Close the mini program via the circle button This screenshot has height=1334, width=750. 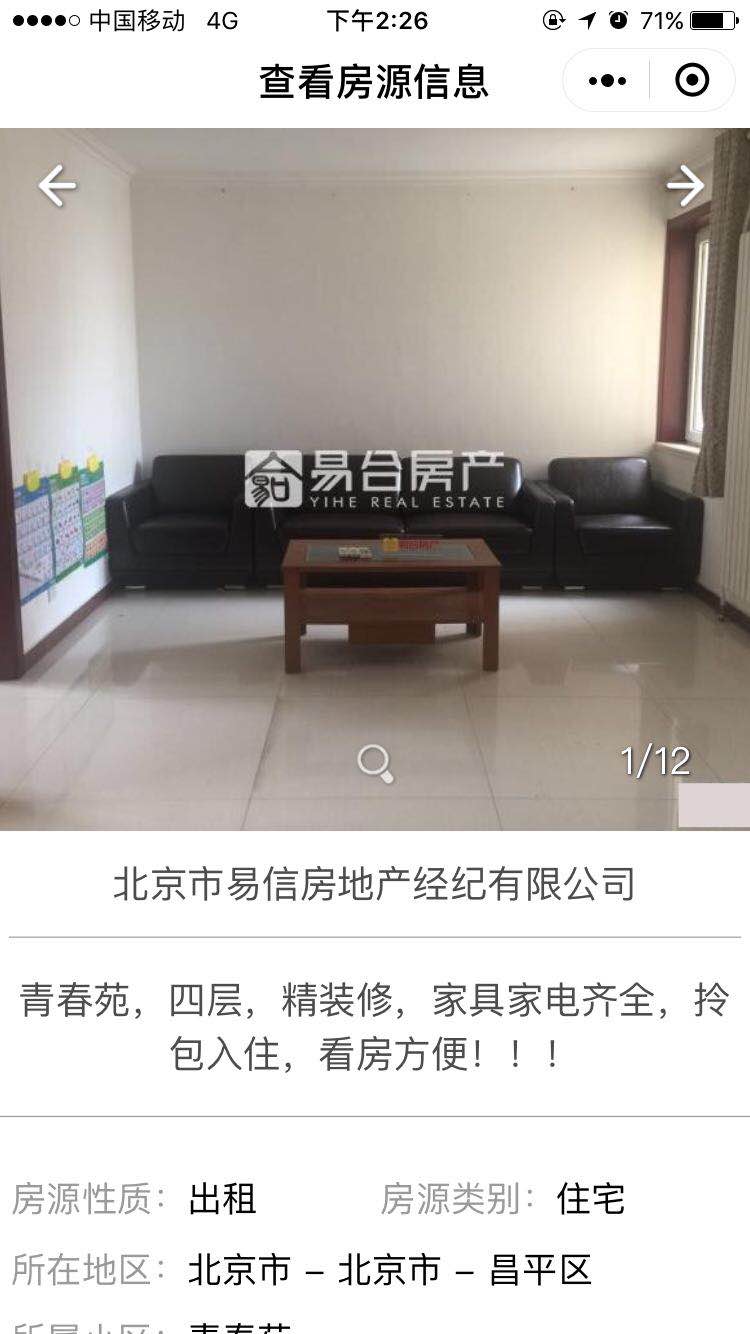692,81
